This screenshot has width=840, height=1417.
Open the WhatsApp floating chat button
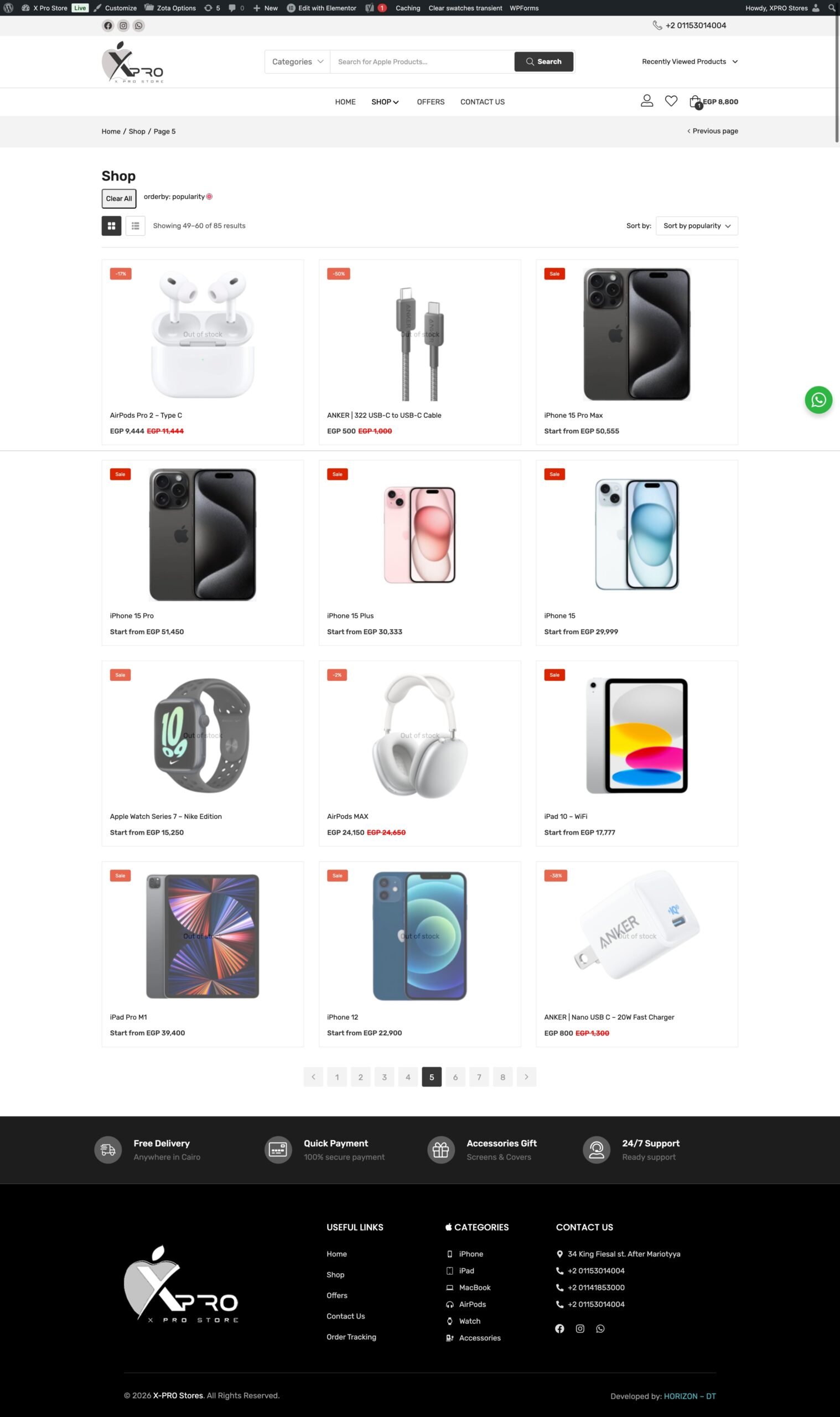pos(818,400)
